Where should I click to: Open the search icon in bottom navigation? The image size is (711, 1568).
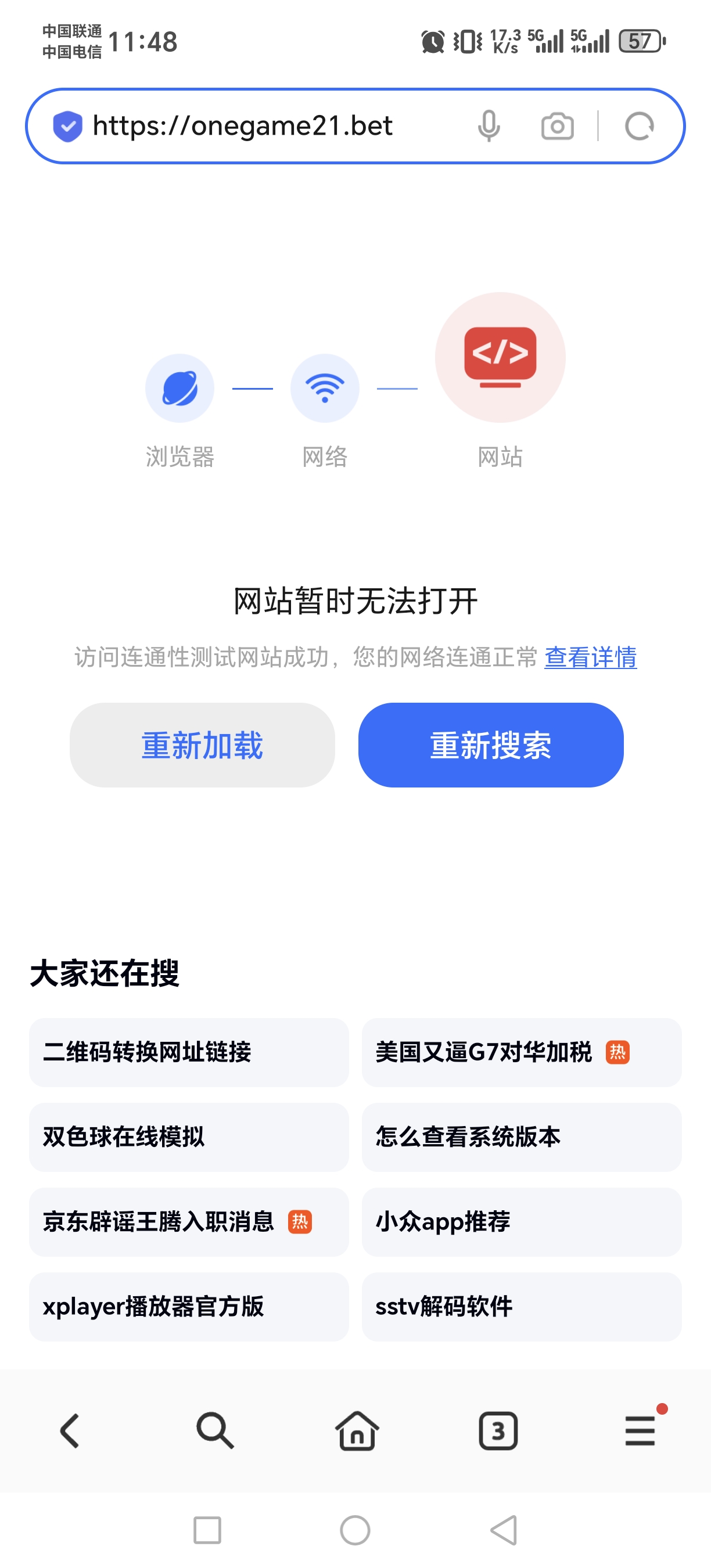(x=214, y=1430)
